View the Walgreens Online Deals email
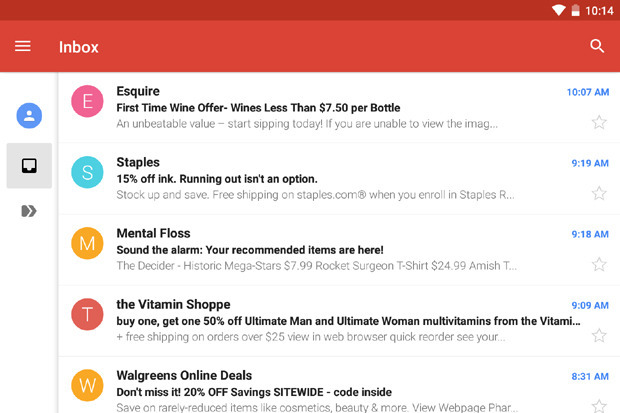The width and height of the screenshot is (620, 413). pos(330,390)
